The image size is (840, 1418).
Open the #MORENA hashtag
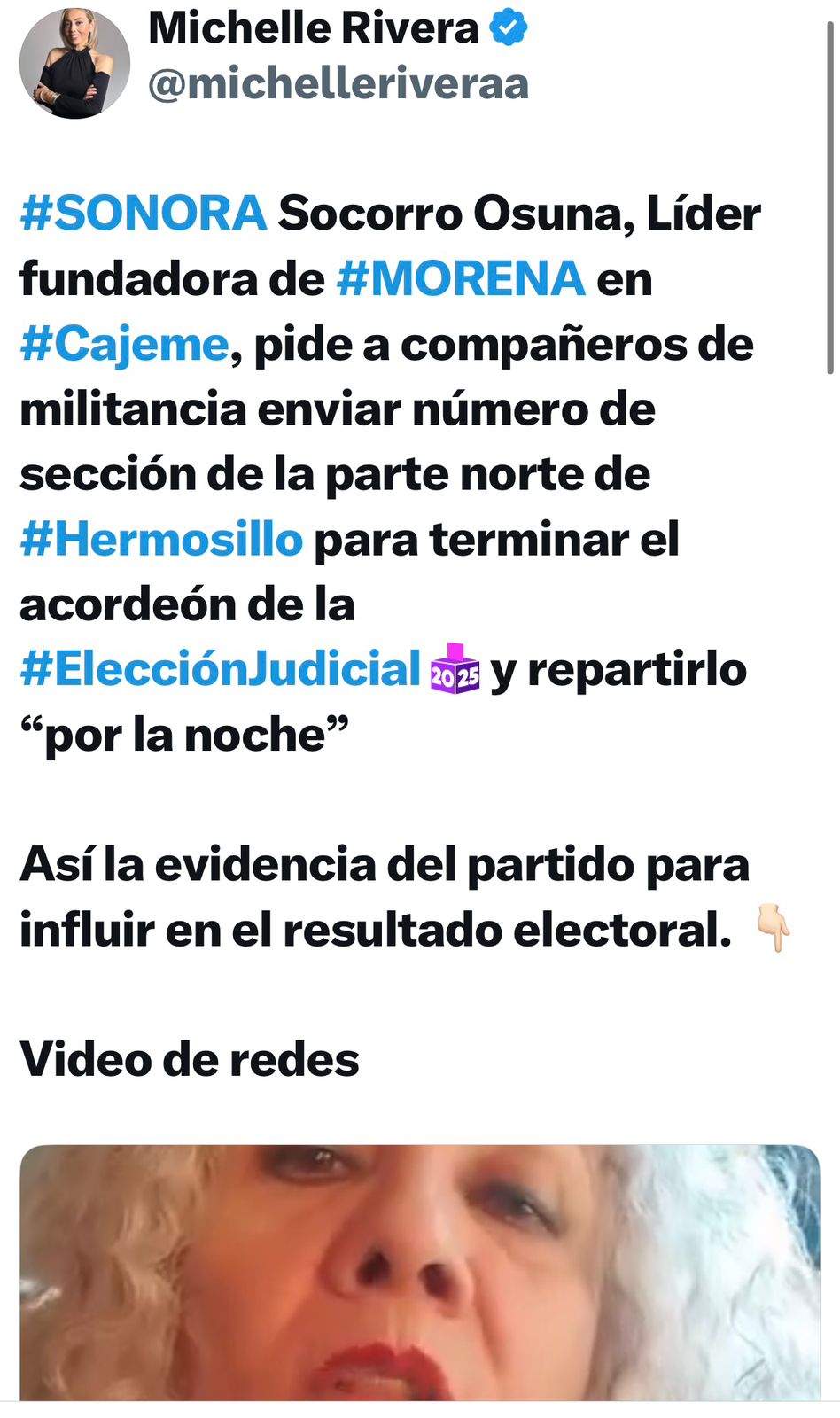(x=461, y=279)
